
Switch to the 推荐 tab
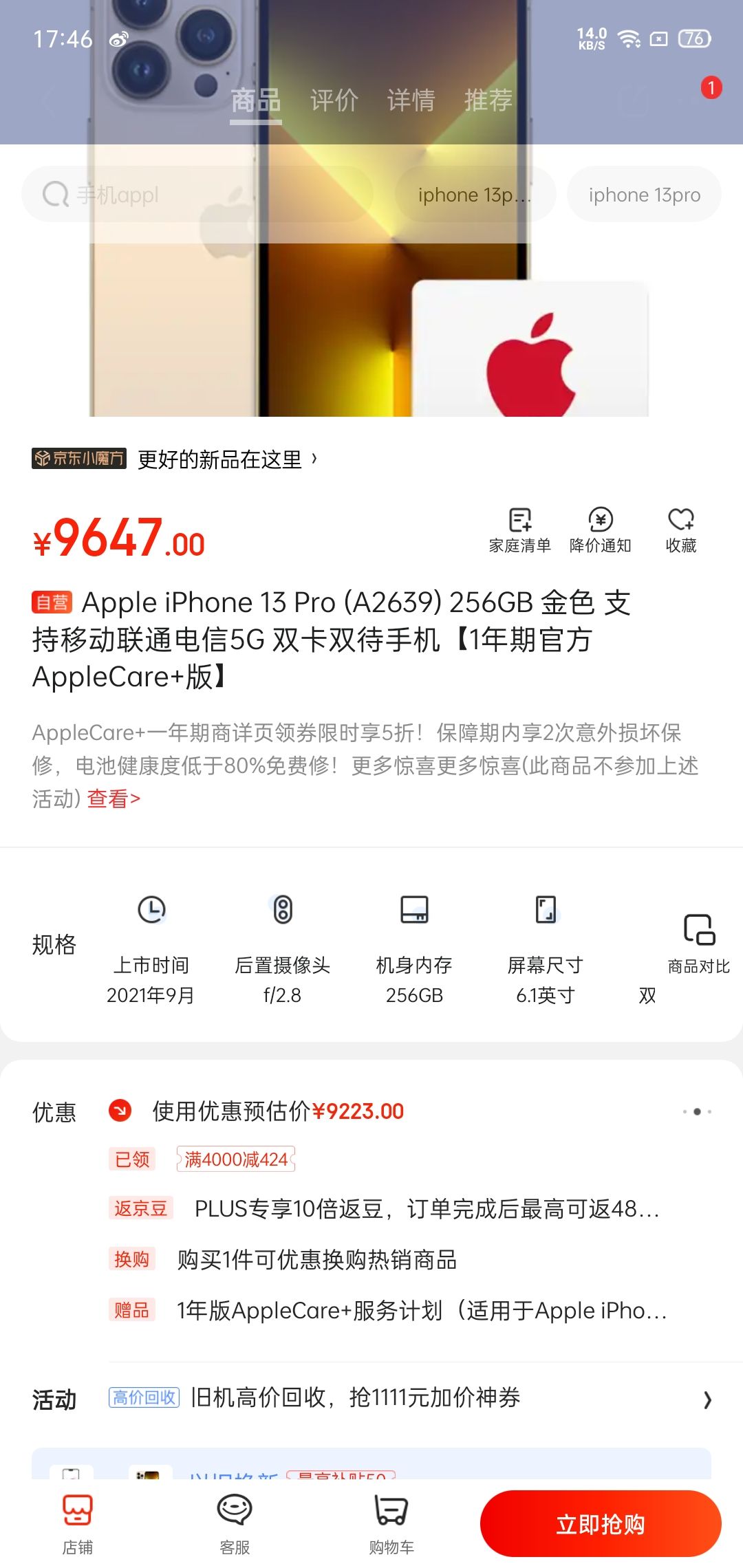488,100
